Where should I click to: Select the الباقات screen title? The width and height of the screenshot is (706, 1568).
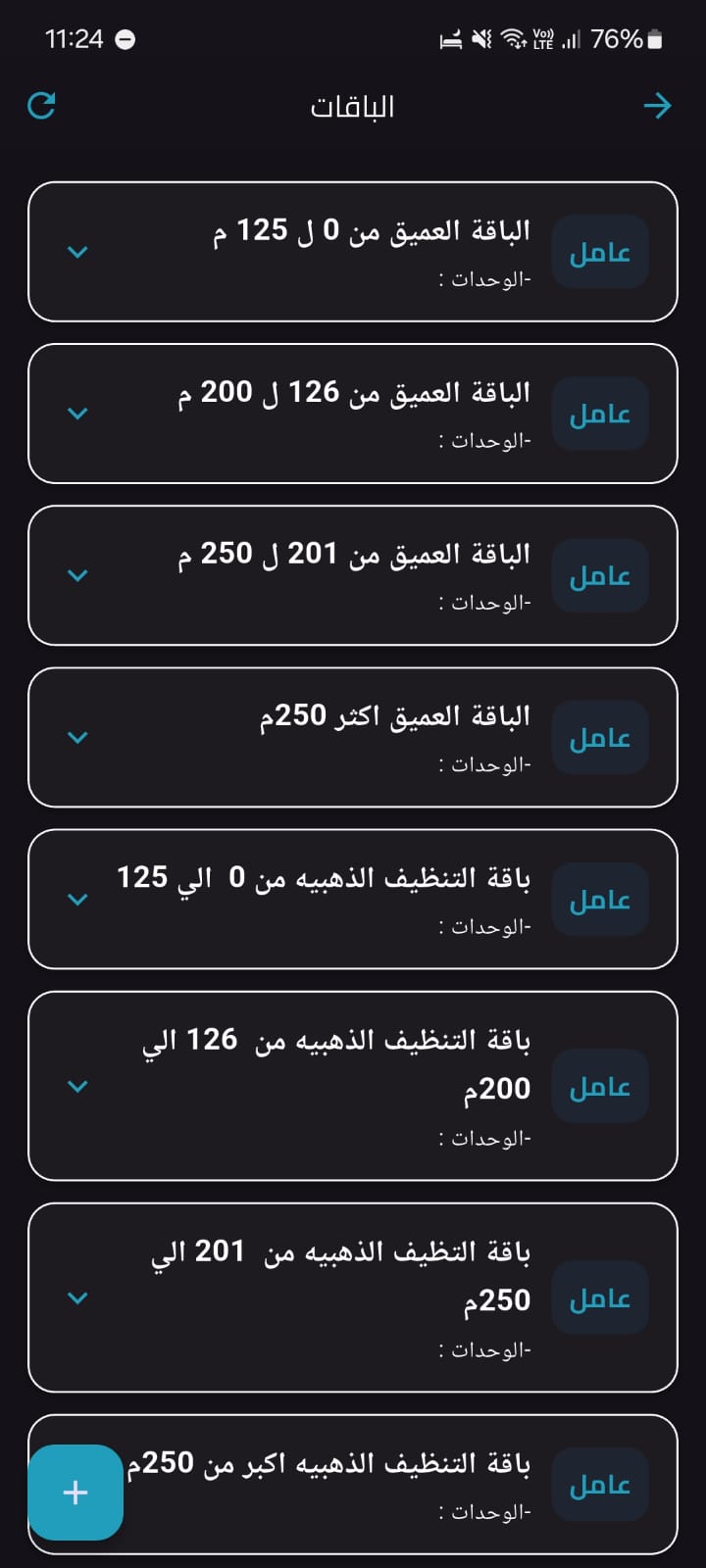[x=353, y=106]
